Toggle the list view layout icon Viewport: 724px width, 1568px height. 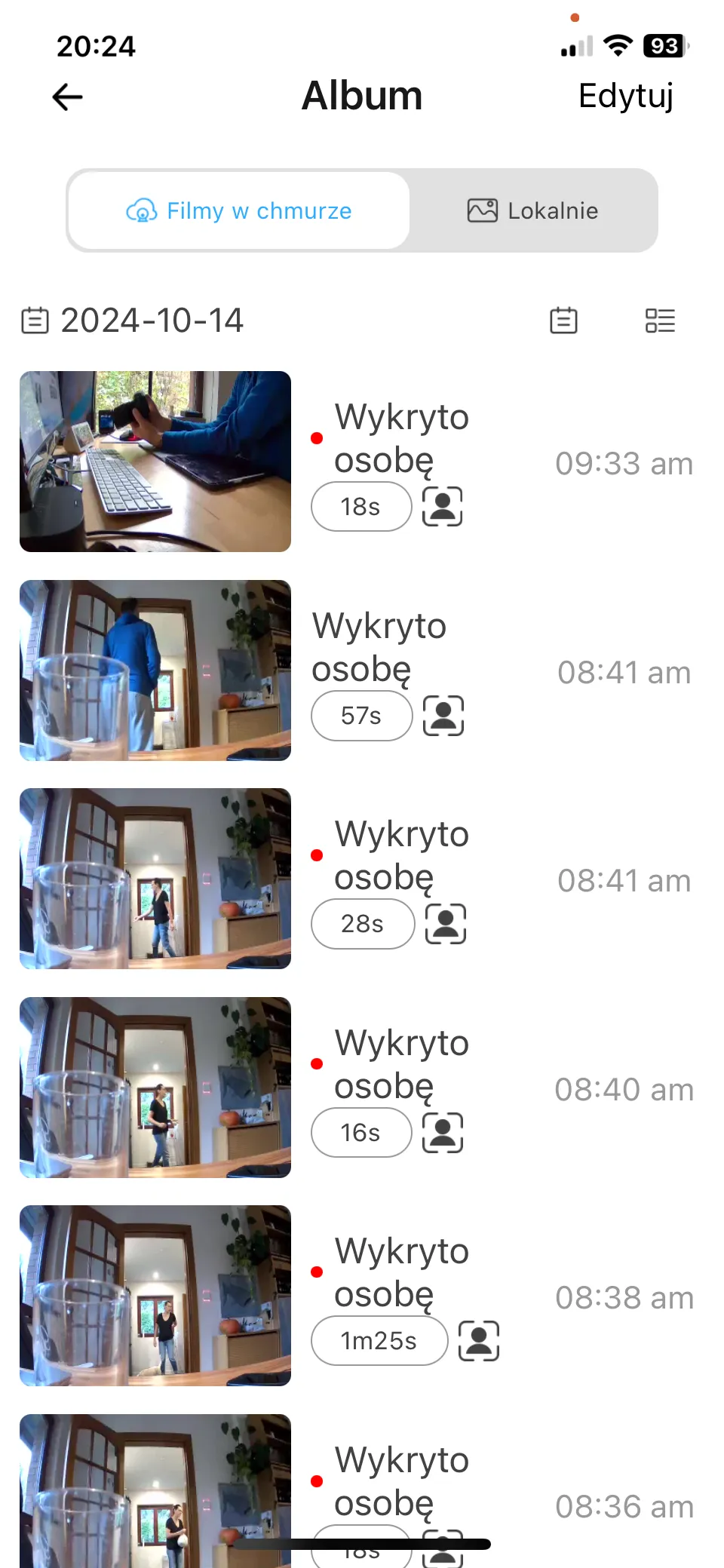pyautogui.click(x=660, y=321)
